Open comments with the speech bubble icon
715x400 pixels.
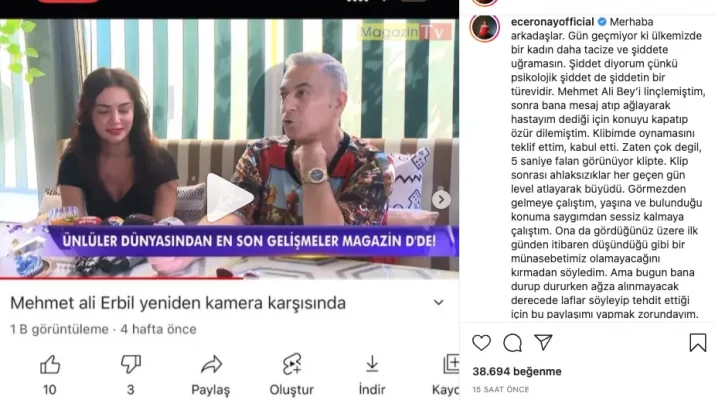[x=513, y=342]
